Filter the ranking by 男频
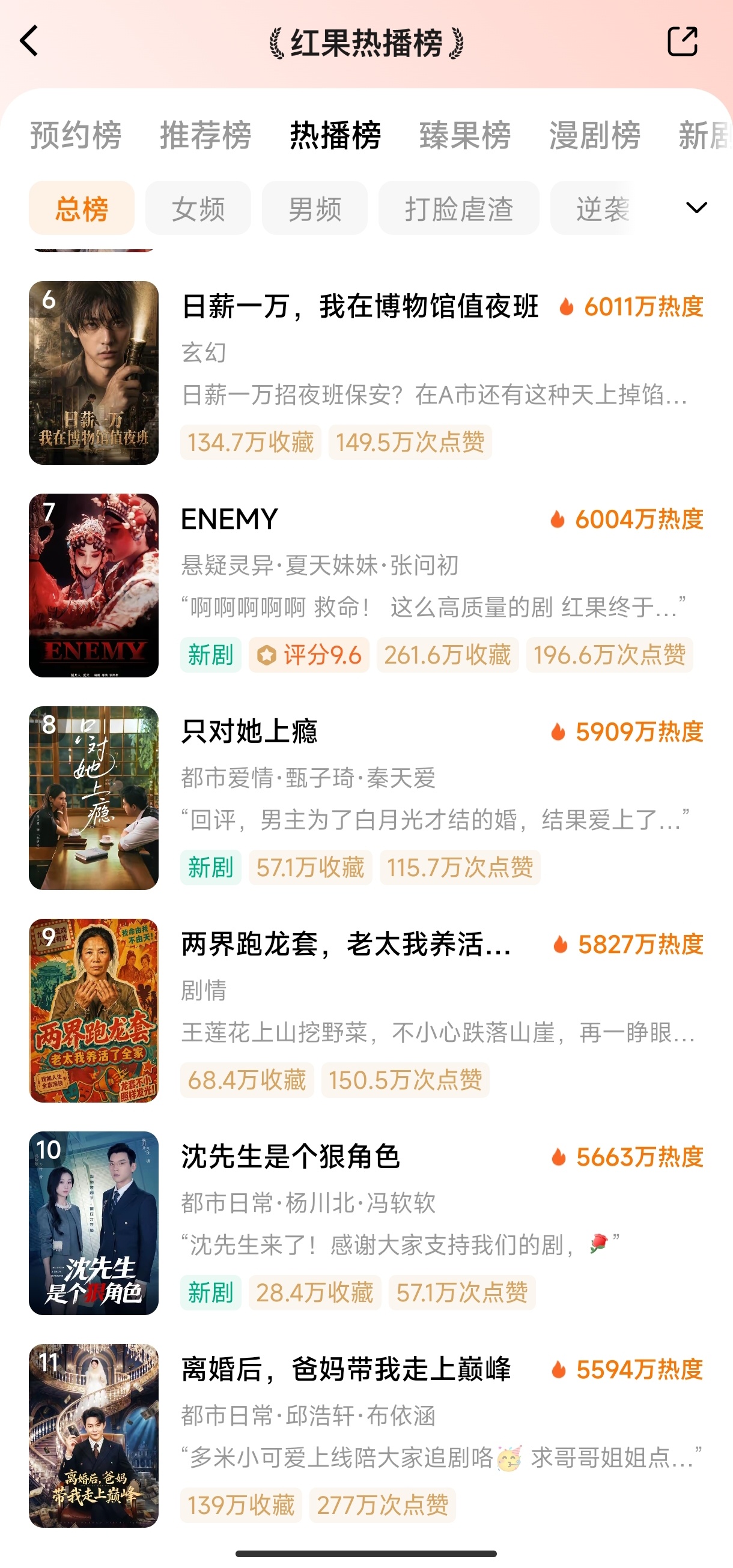Screen dimensions: 733x1568 pos(315,208)
